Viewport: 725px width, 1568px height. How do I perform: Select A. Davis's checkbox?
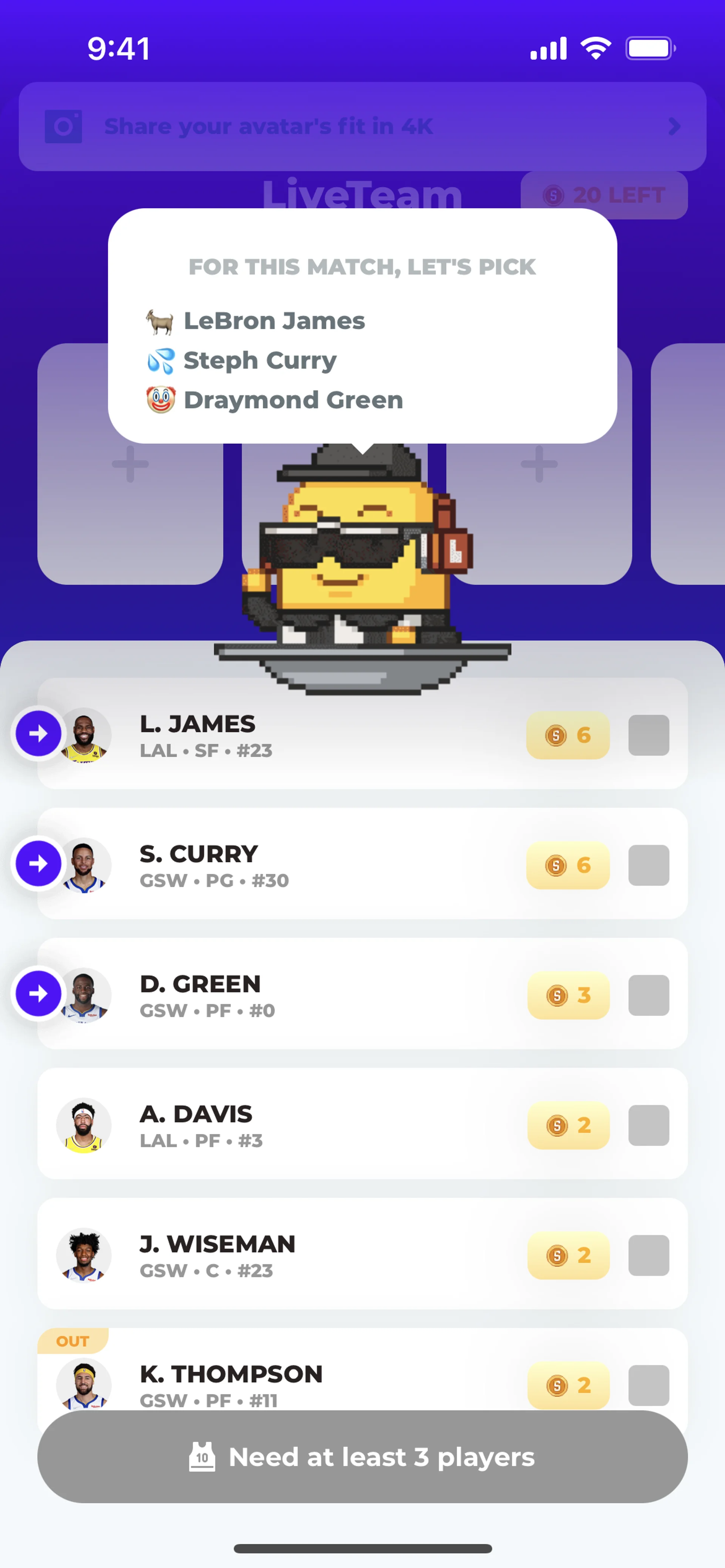(648, 1125)
